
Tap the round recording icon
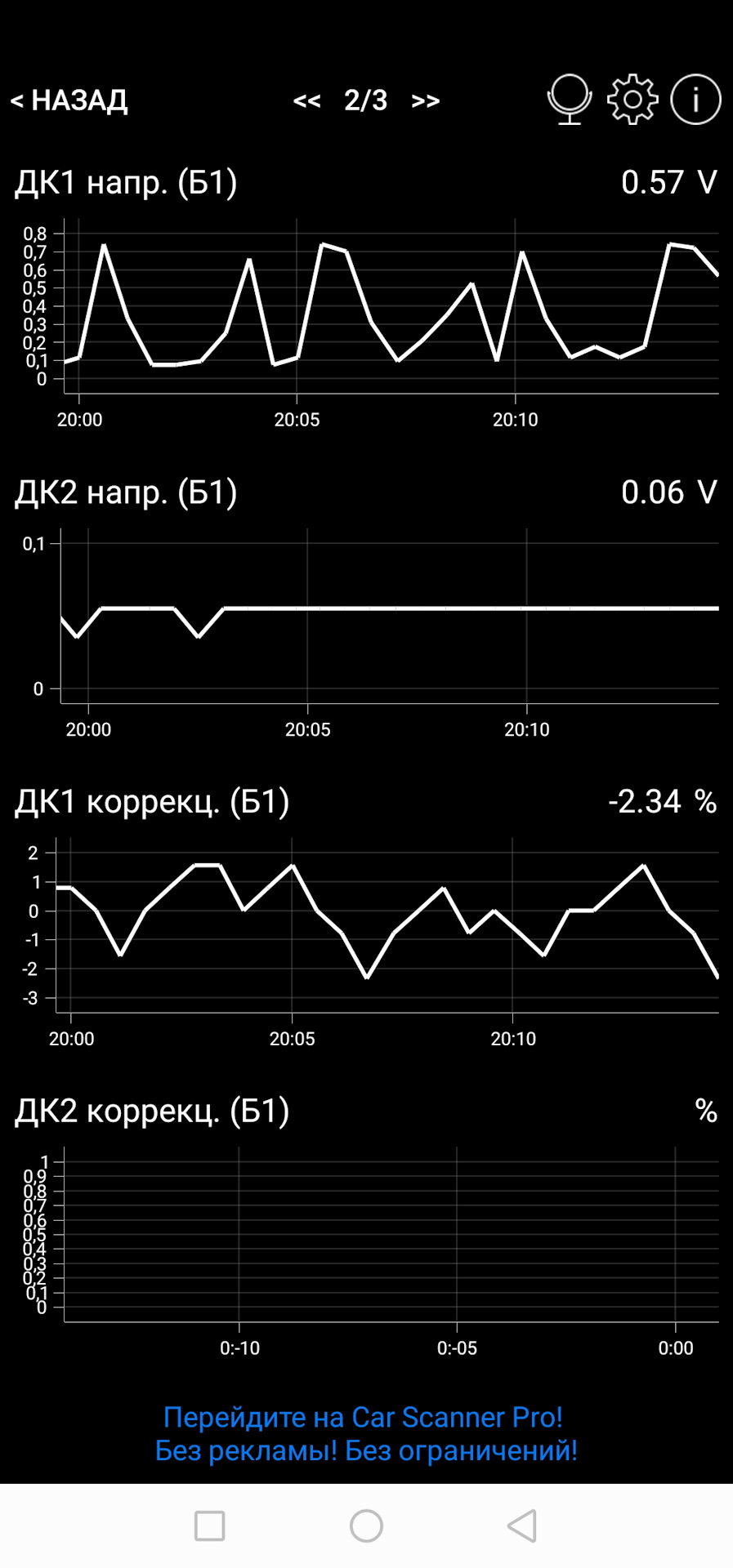[570, 100]
